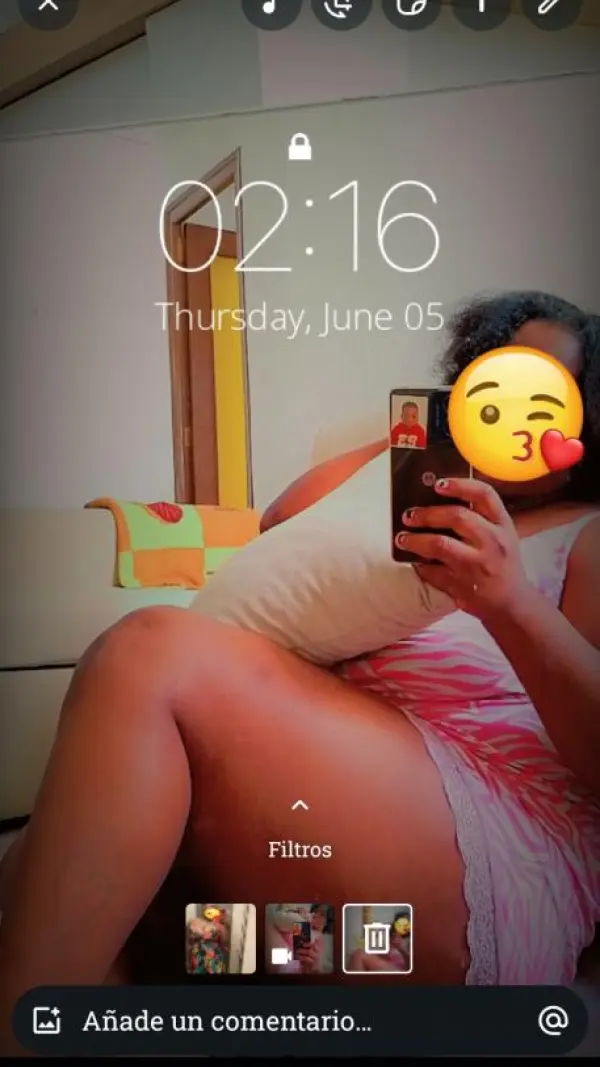Open the crop and rotate tool

(x=340, y=6)
